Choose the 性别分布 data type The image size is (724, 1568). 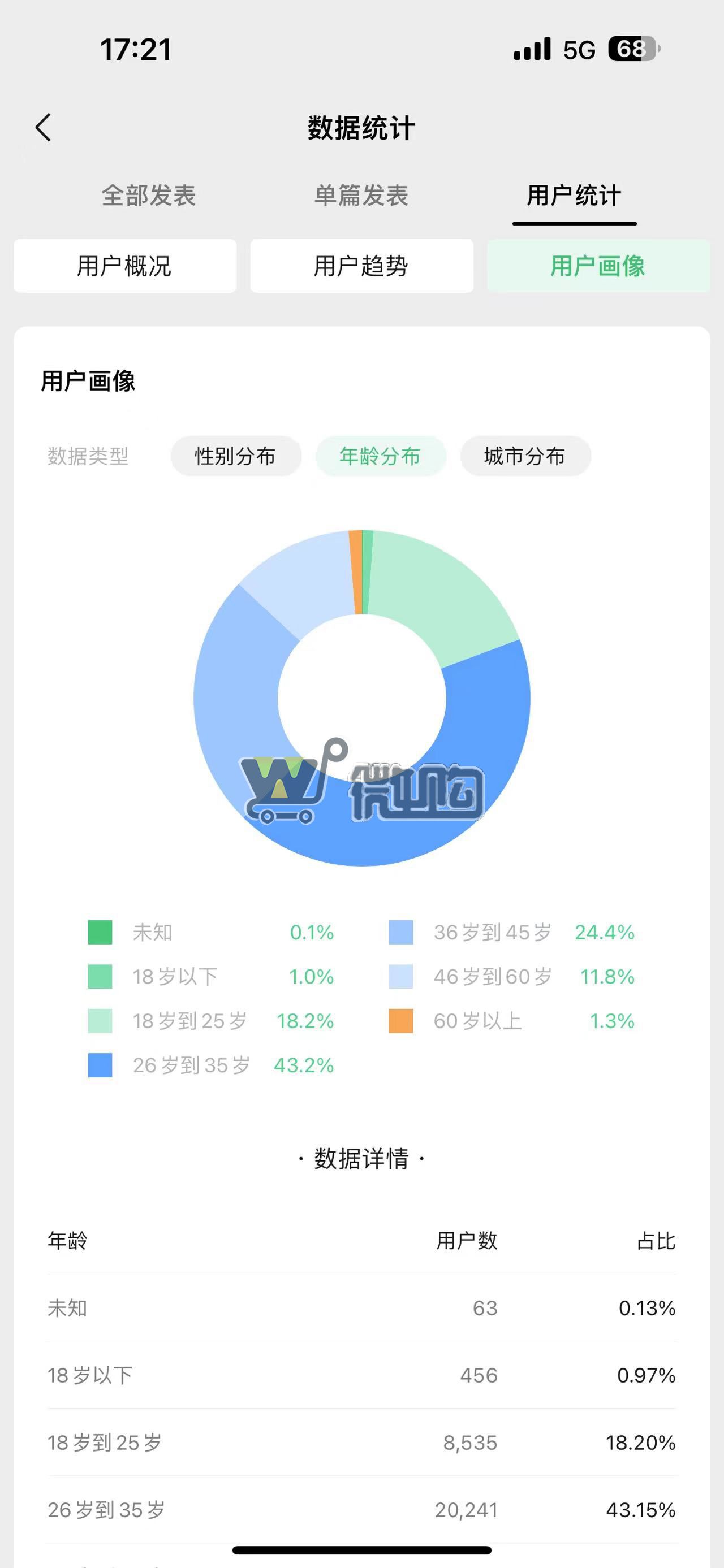[x=236, y=456]
